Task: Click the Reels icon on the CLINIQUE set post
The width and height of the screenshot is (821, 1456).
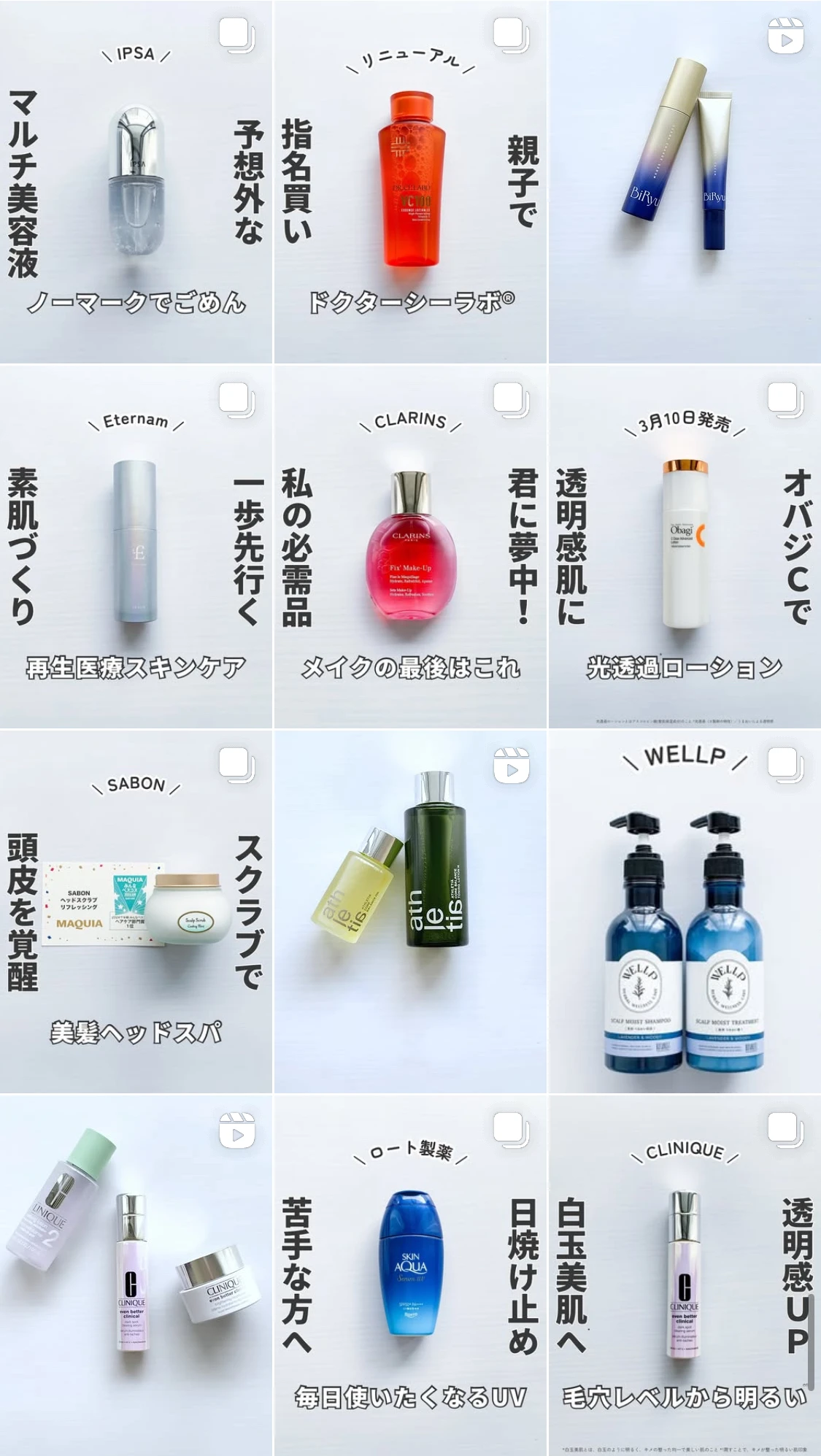Action: [236, 1128]
